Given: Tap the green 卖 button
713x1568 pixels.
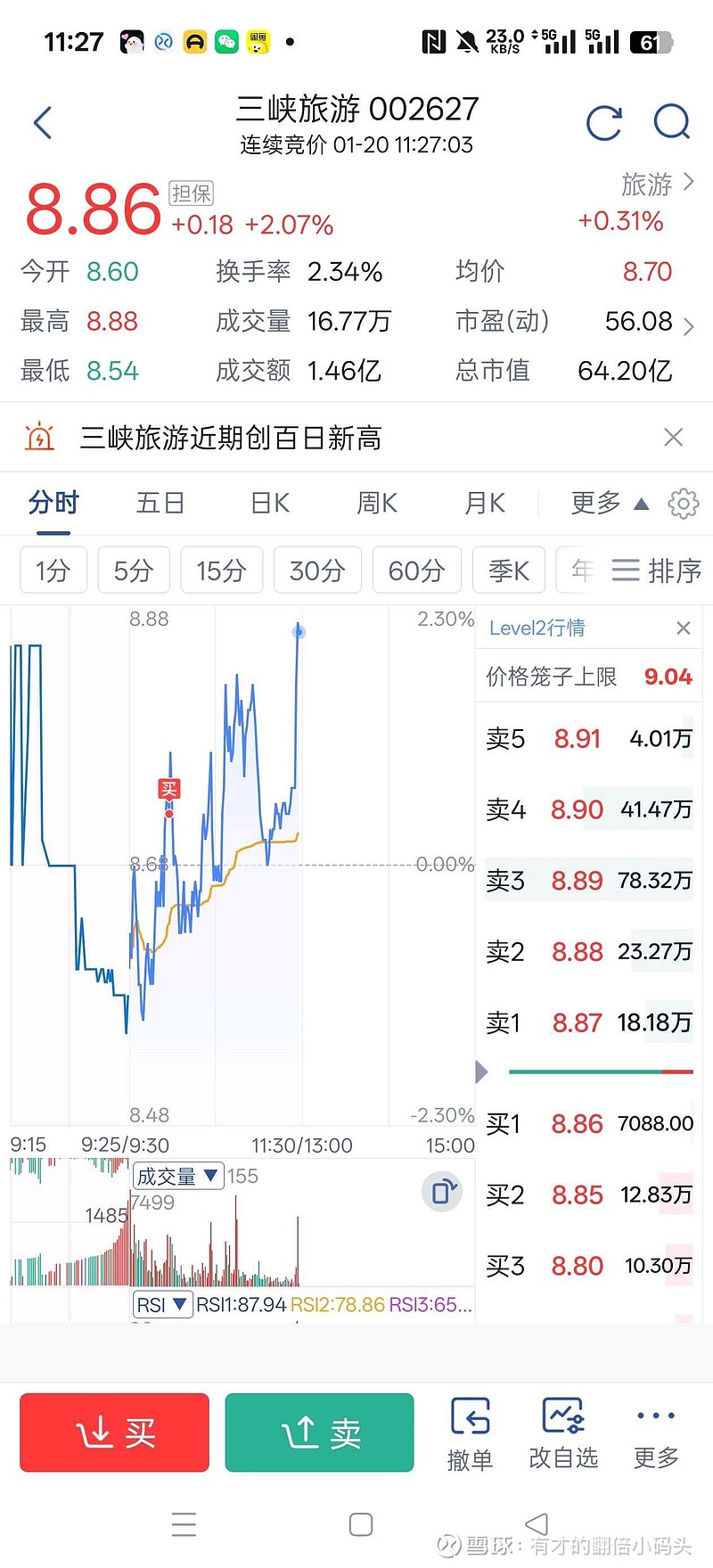Looking at the screenshot, I should tap(319, 1433).
